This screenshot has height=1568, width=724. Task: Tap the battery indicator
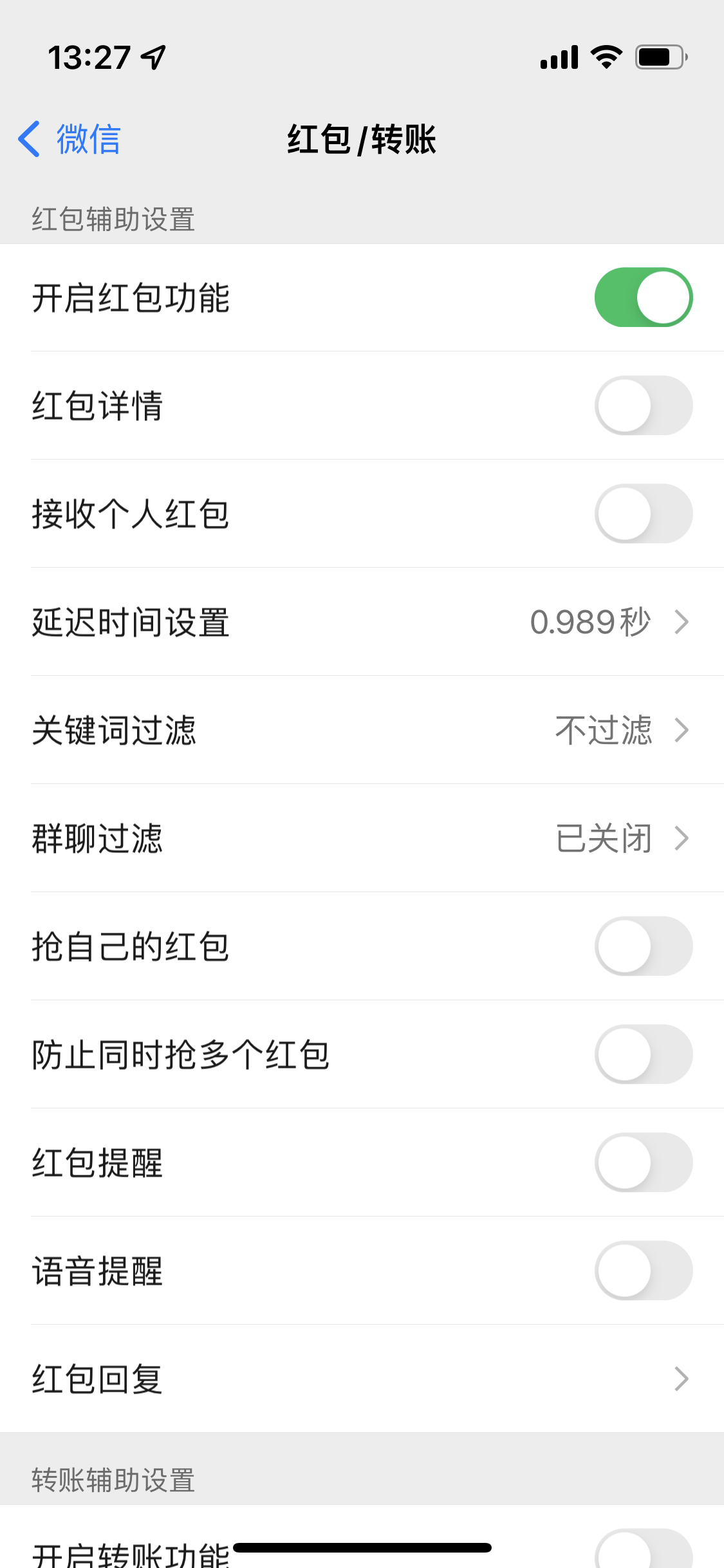pyautogui.click(x=660, y=57)
